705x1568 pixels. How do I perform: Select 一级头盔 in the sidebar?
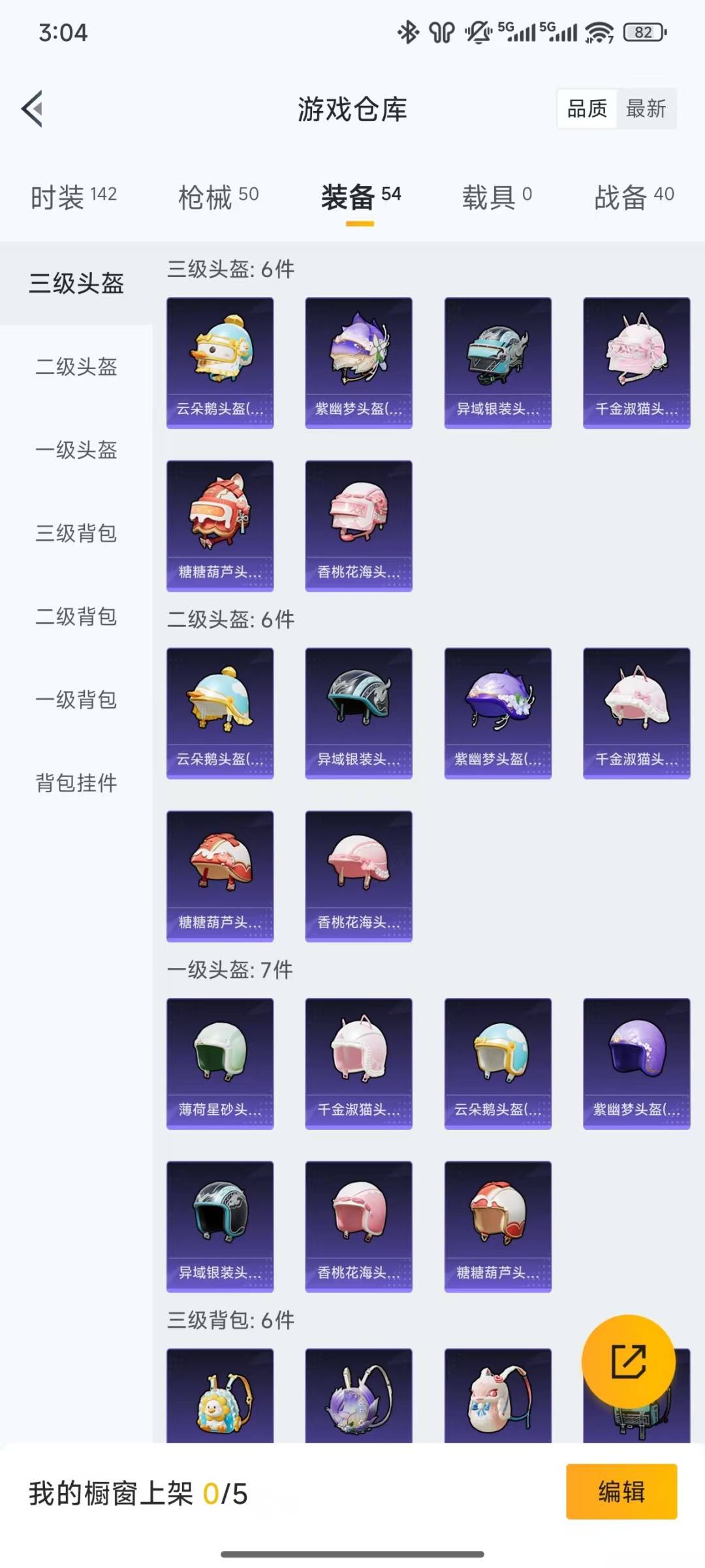tap(76, 450)
